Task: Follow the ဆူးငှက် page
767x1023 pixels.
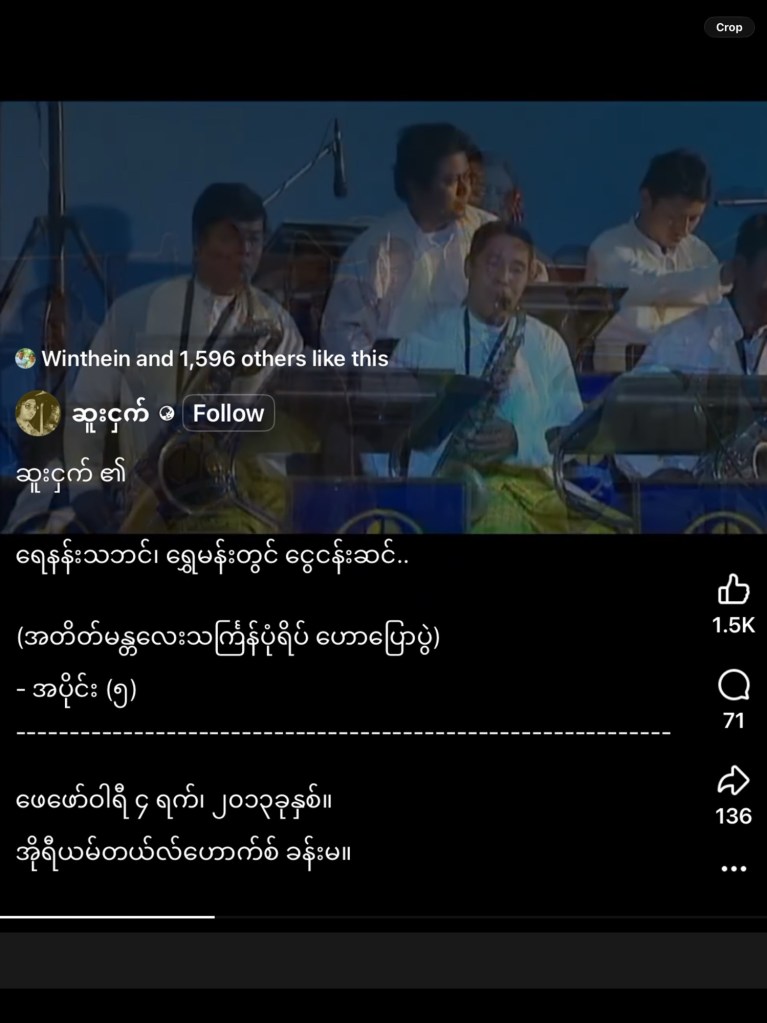Action: [228, 413]
